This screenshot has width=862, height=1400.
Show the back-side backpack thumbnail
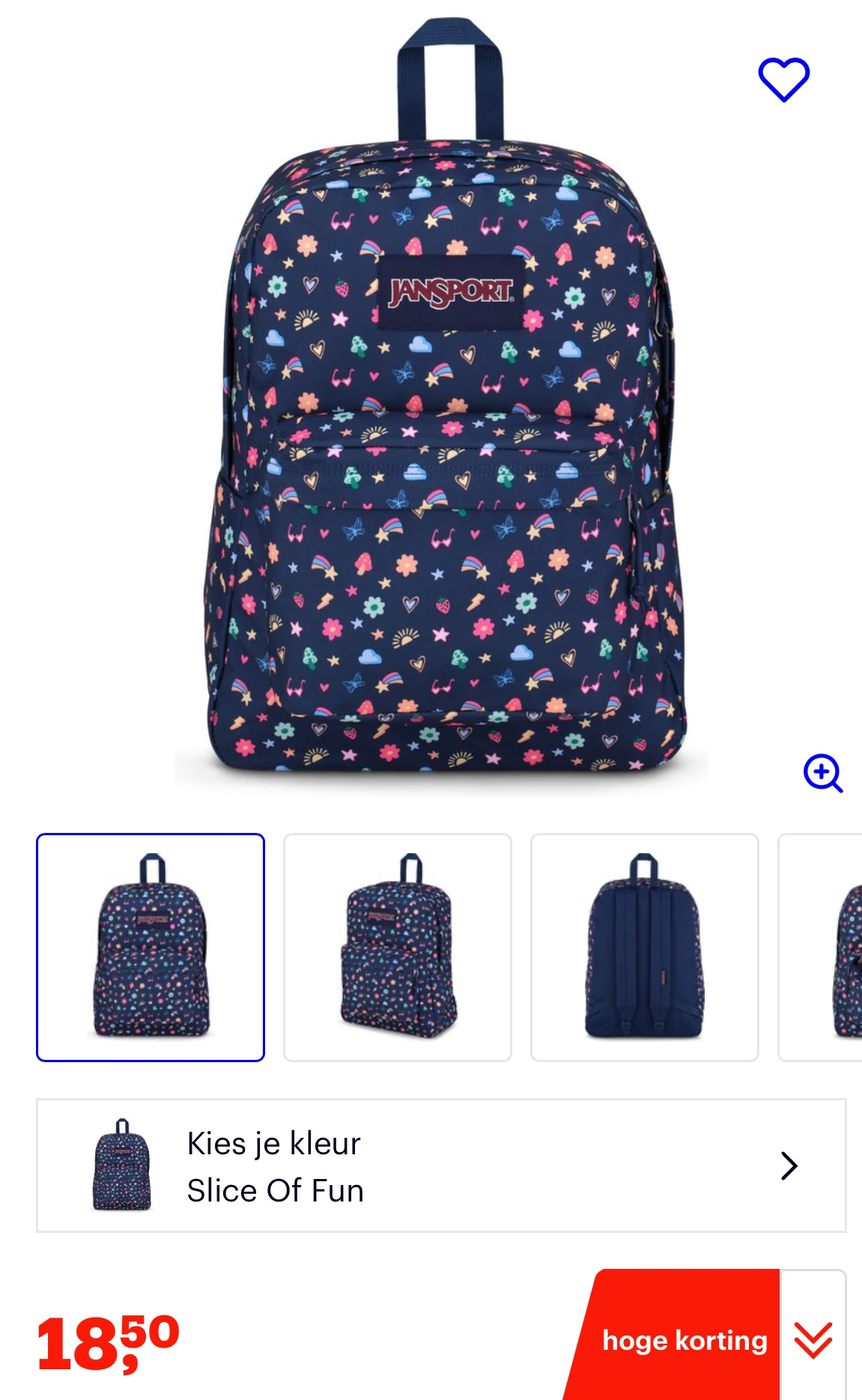pyautogui.click(x=644, y=947)
